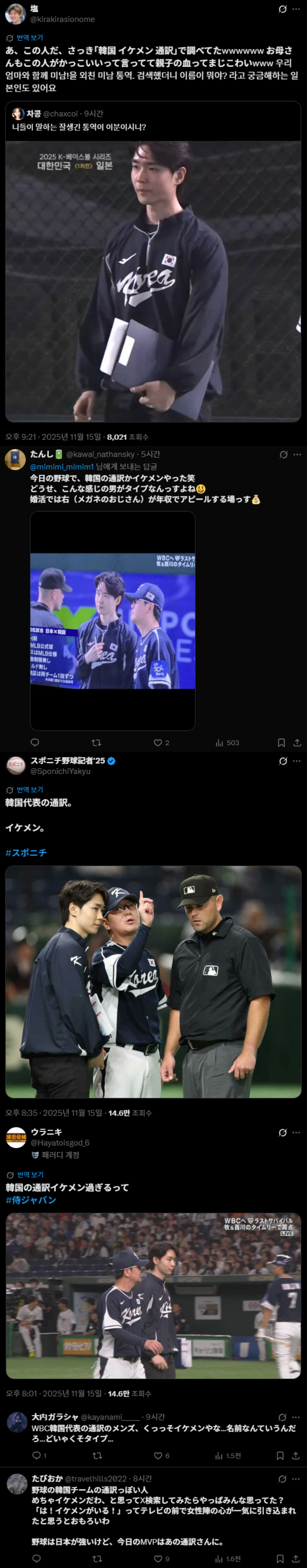Open more options on ウラニキ's post
The image size is (307, 1568).
click(297, 1133)
